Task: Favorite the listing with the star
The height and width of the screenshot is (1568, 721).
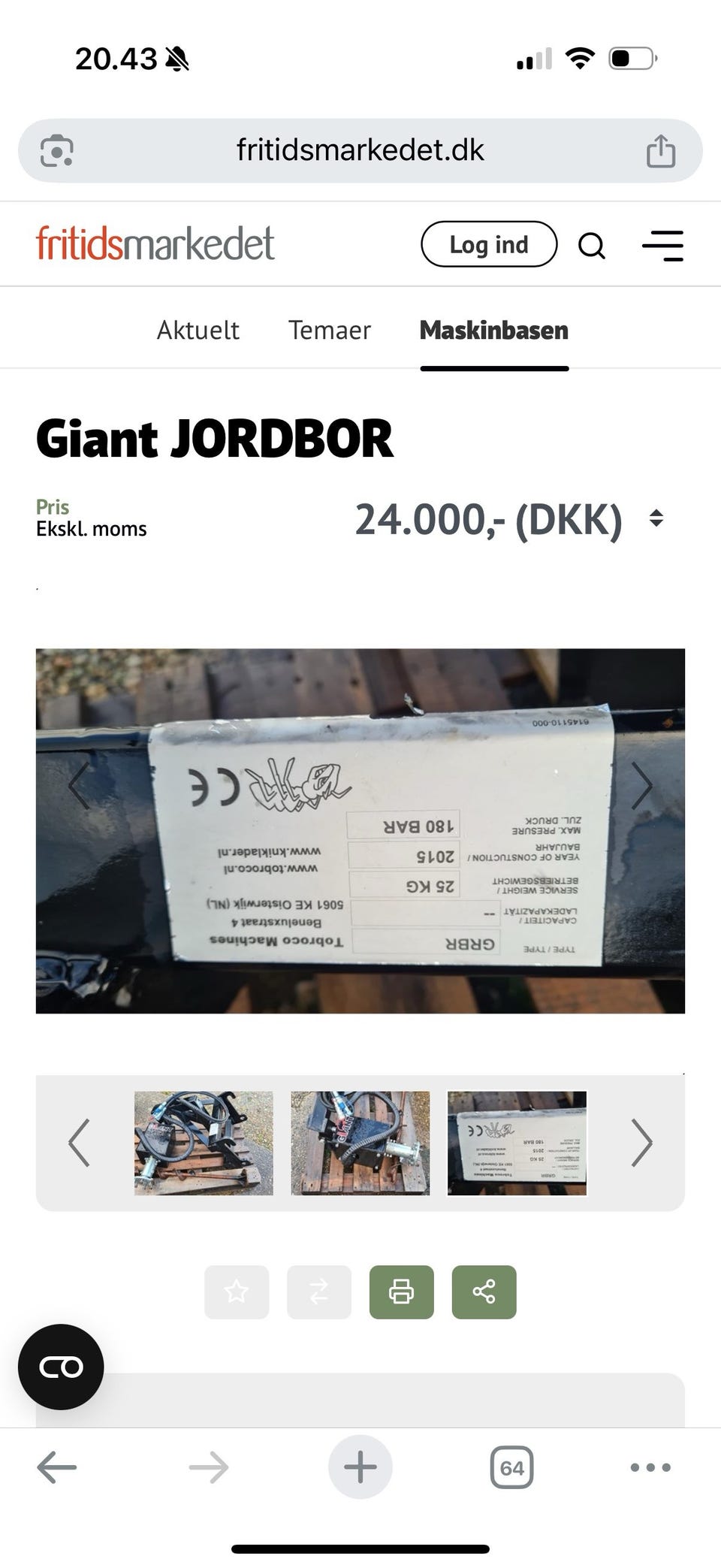Action: pos(236,1292)
